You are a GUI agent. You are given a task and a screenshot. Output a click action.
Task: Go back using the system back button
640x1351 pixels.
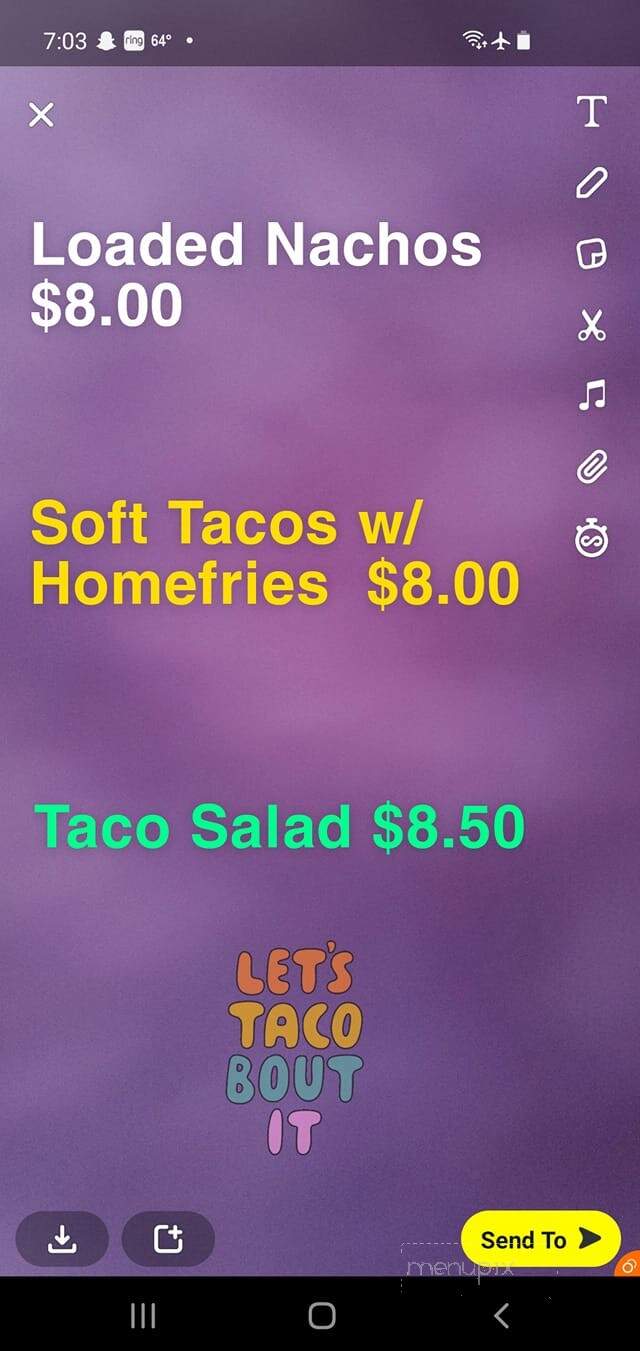click(501, 1315)
